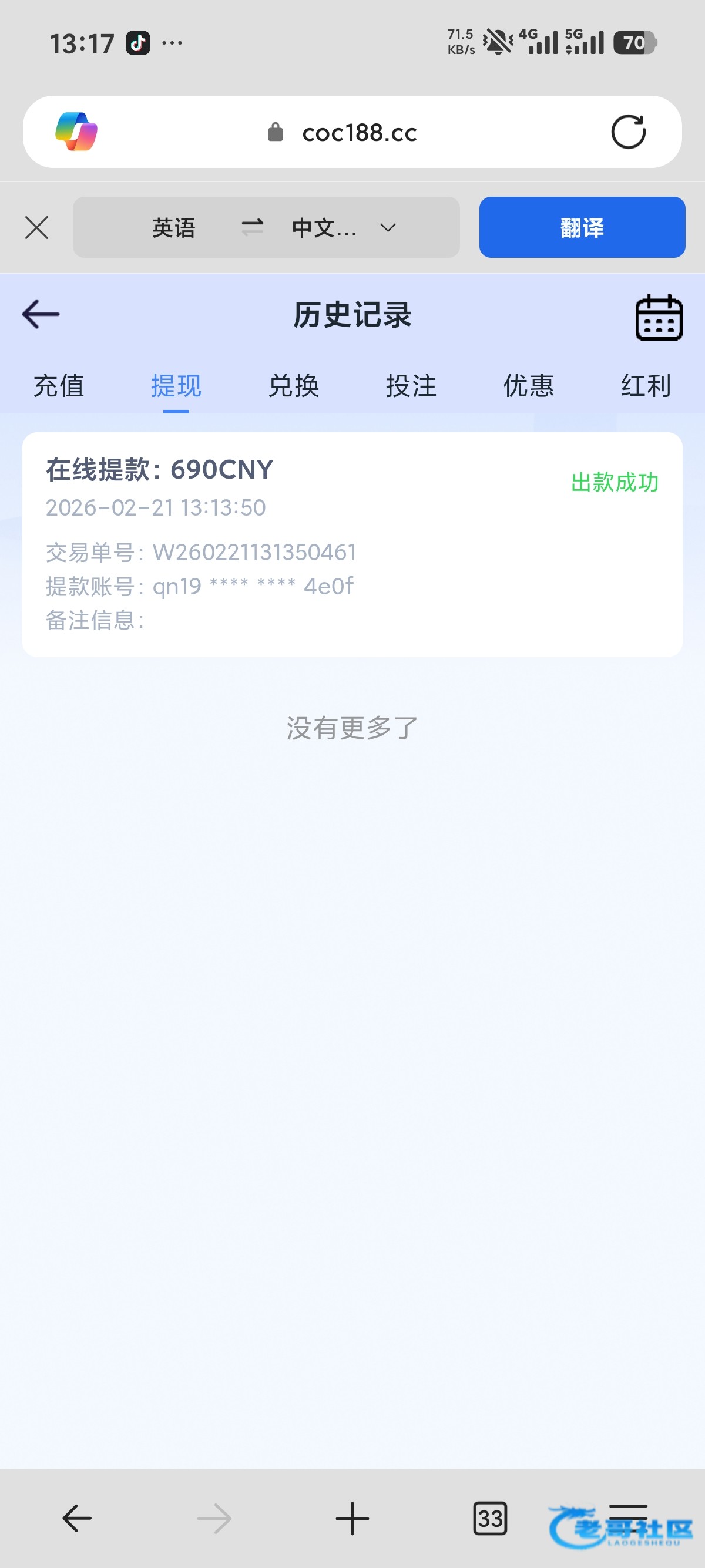Go back from the 历史记录 page
This screenshot has width=705, height=1568.
[x=41, y=314]
